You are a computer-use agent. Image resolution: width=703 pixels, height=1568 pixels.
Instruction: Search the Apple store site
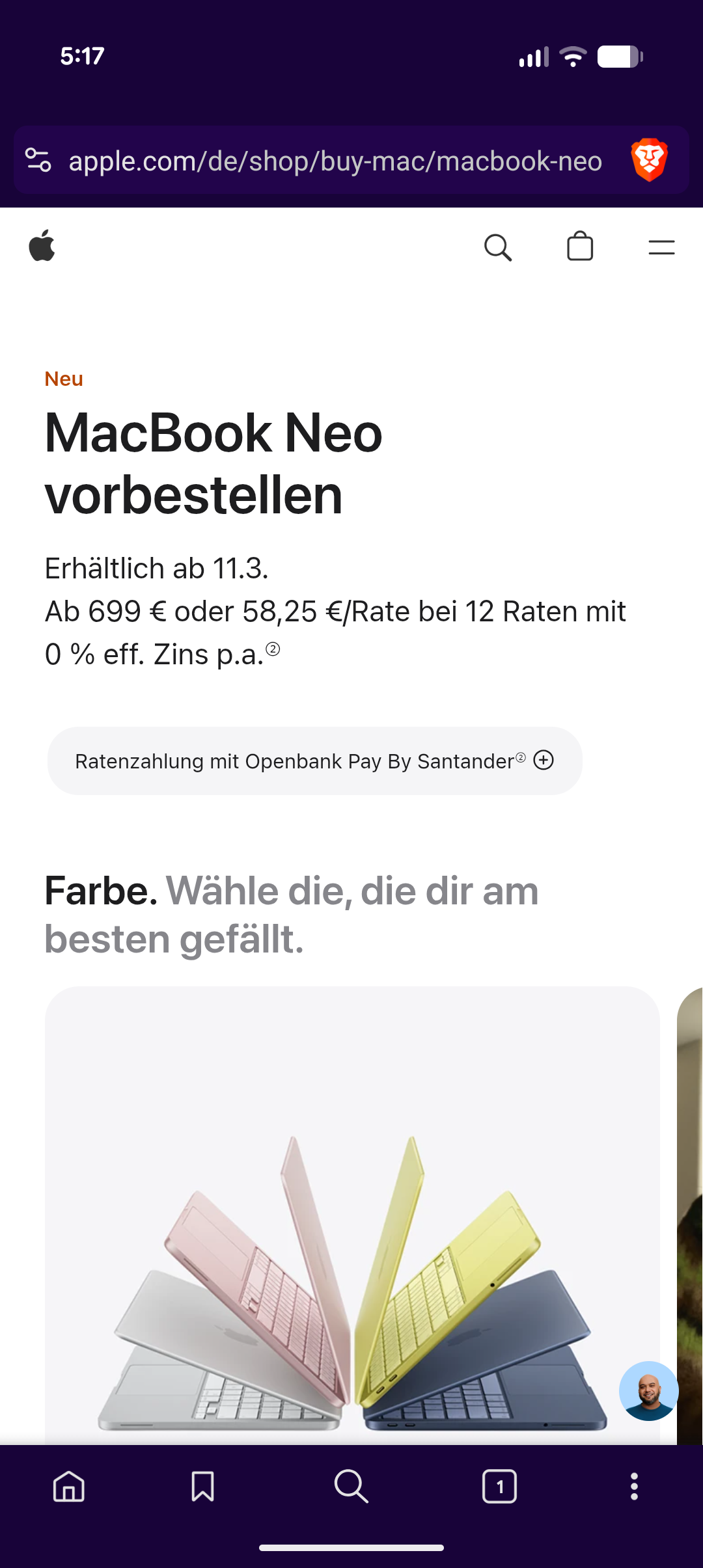[498, 247]
